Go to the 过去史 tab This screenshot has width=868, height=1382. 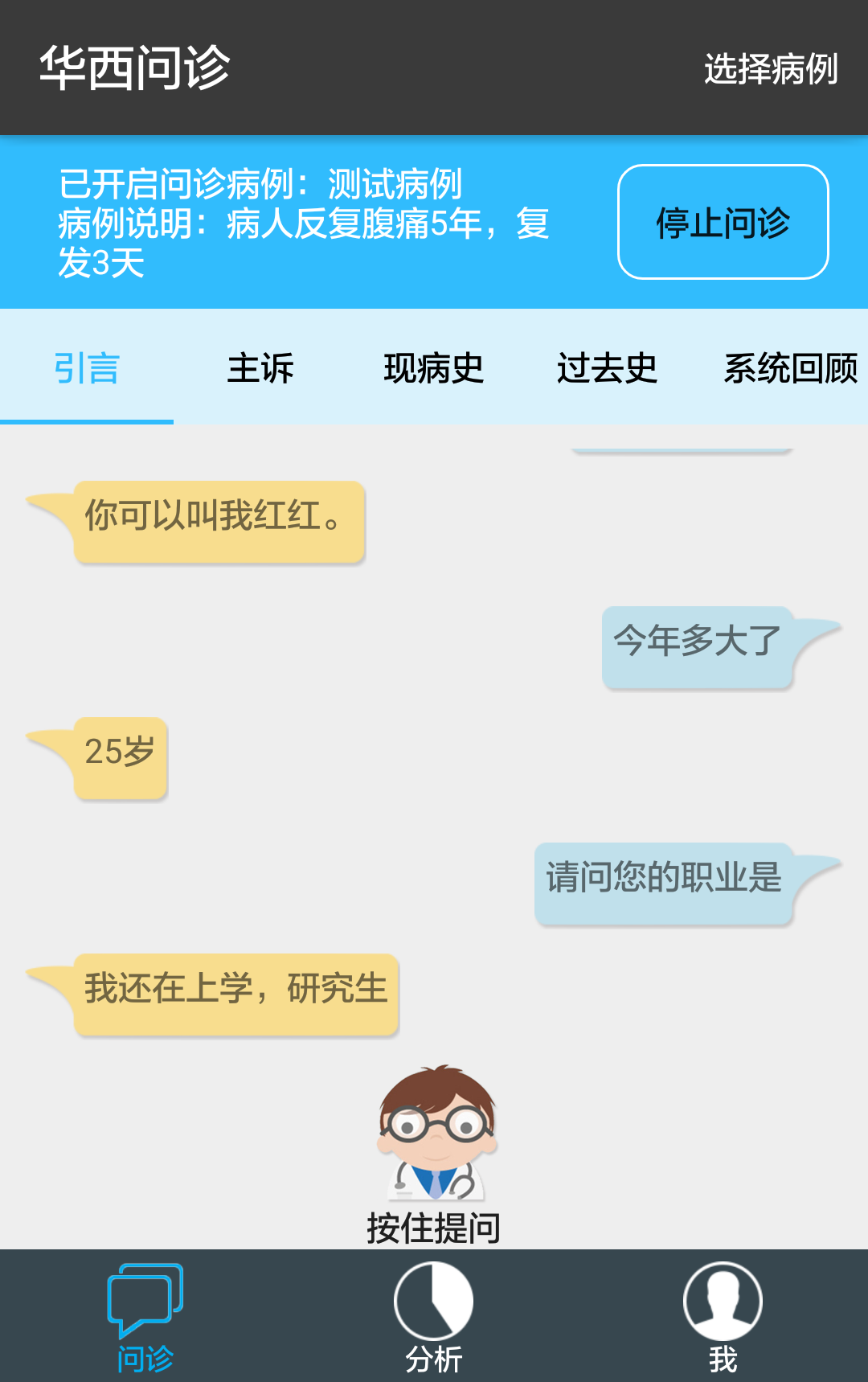pos(608,368)
